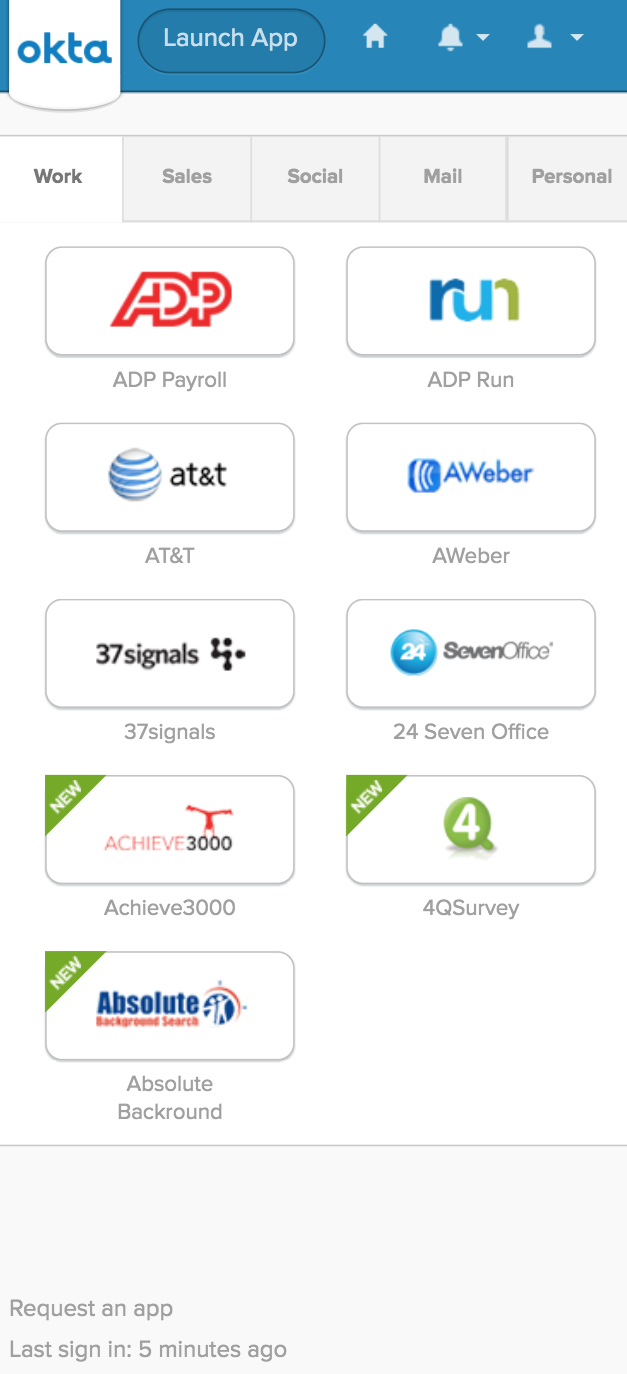627x1374 pixels.
Task: Go to the home icon
Action: point(375,38)
